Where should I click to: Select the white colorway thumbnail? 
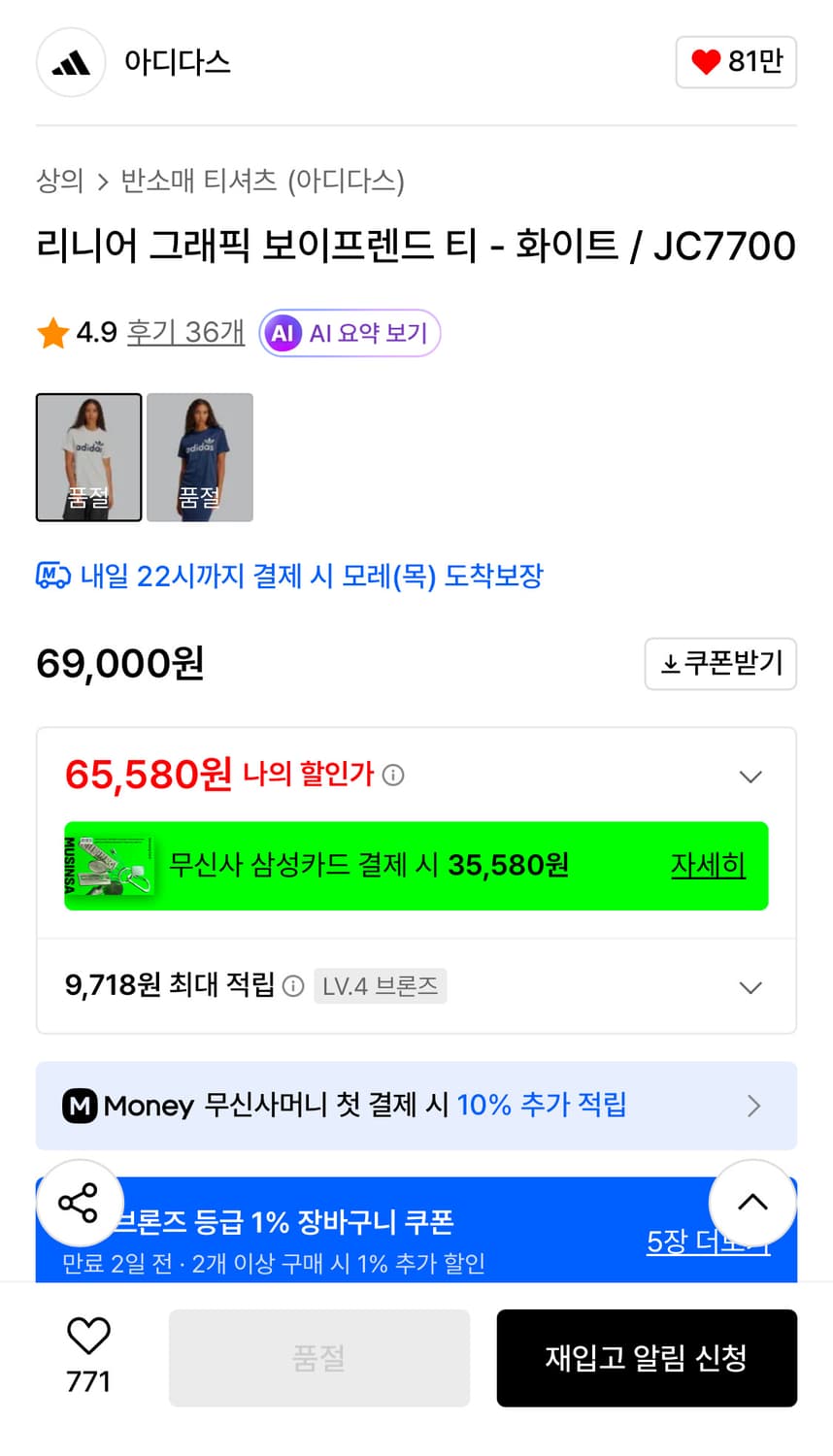pos(88,457)
